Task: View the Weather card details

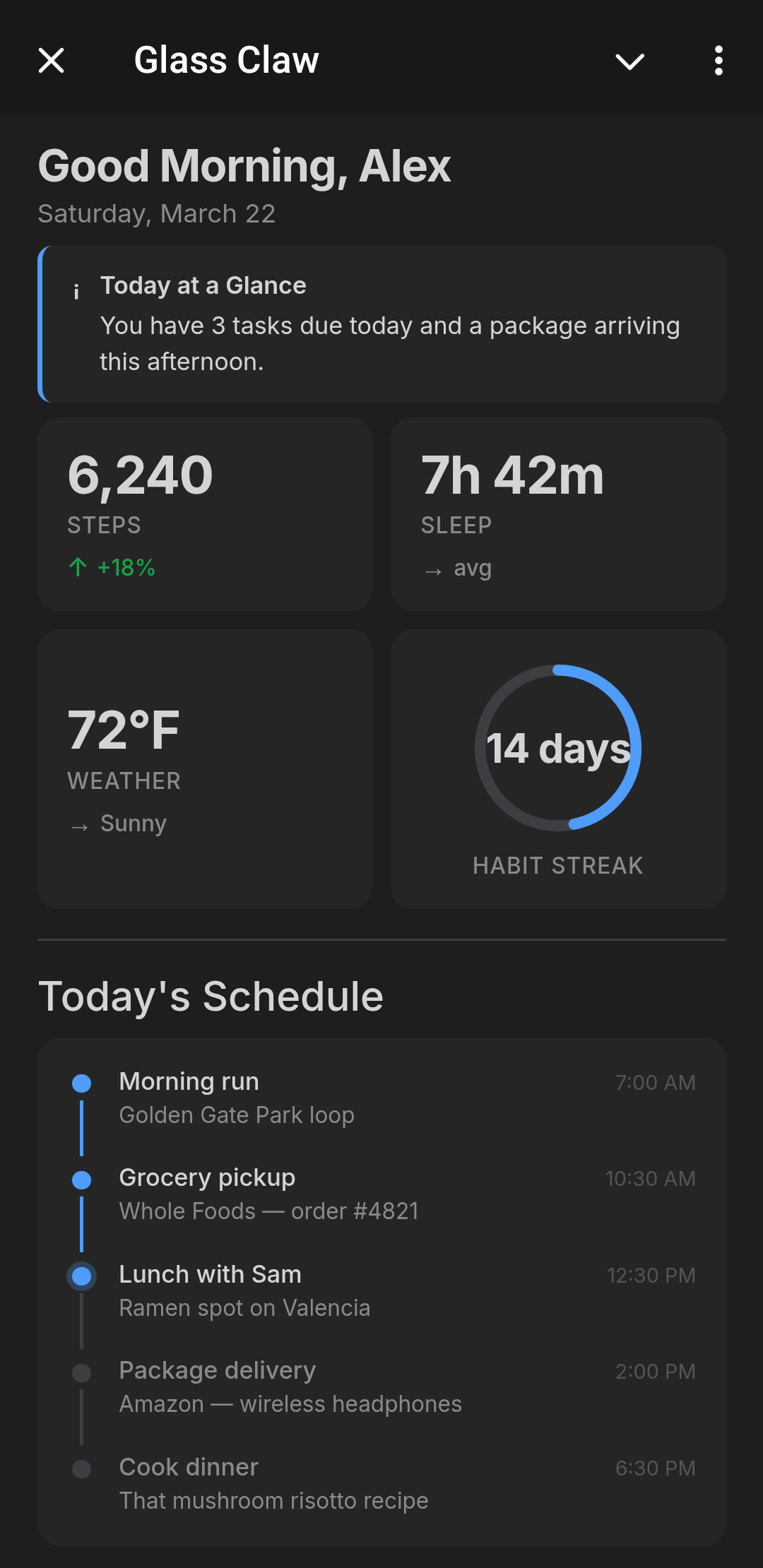Action: click(x=205, y=768)
